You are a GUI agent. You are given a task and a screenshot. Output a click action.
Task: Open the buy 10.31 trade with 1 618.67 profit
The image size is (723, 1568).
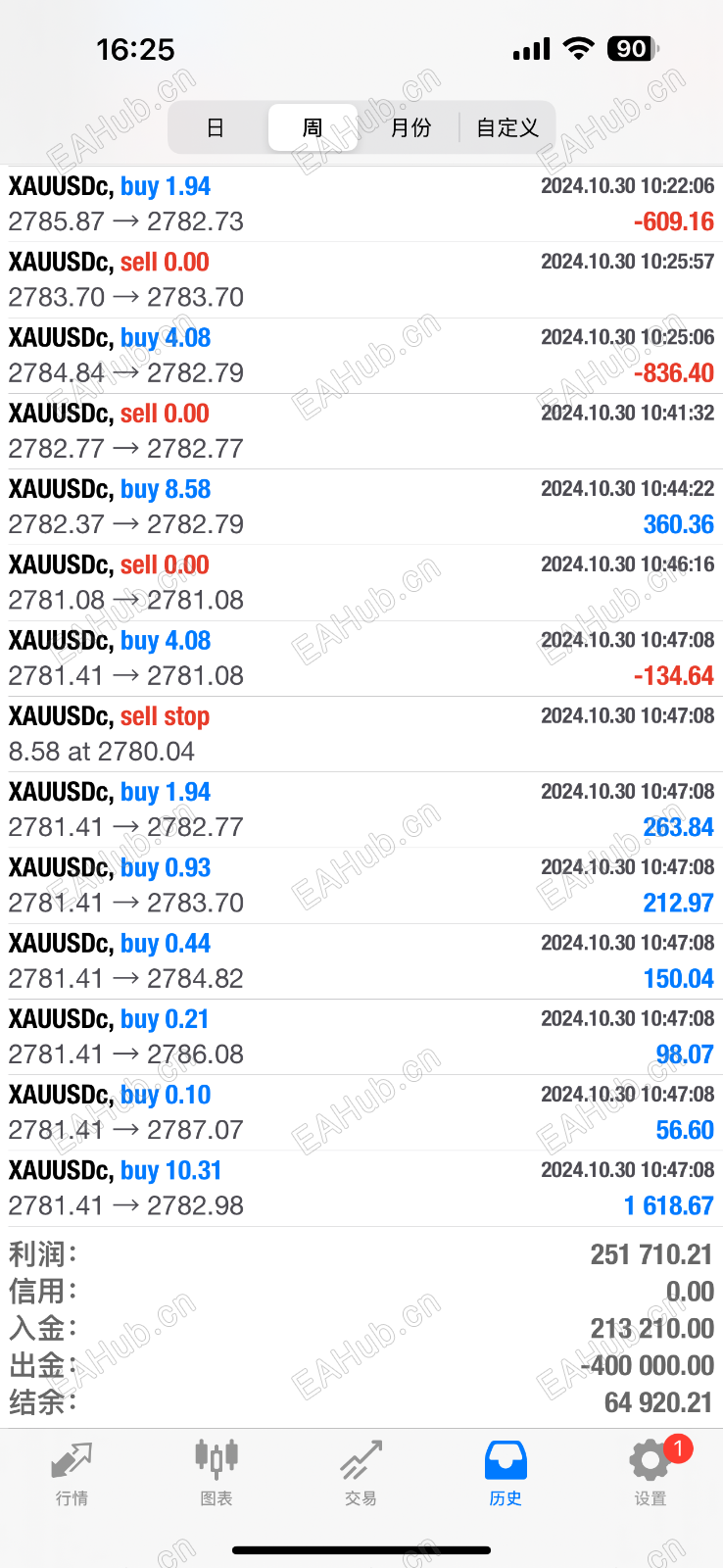(361, 1189)
